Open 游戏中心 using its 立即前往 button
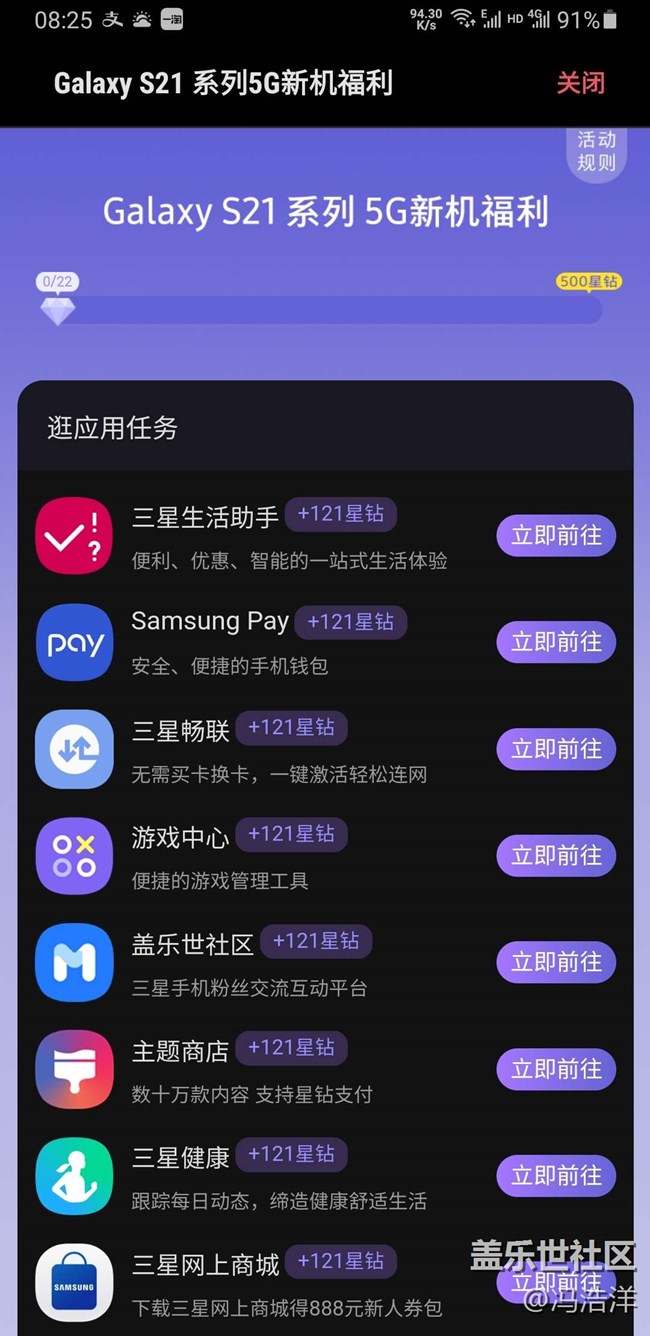This screenshot has width=650, height=1336. (556, 856)
